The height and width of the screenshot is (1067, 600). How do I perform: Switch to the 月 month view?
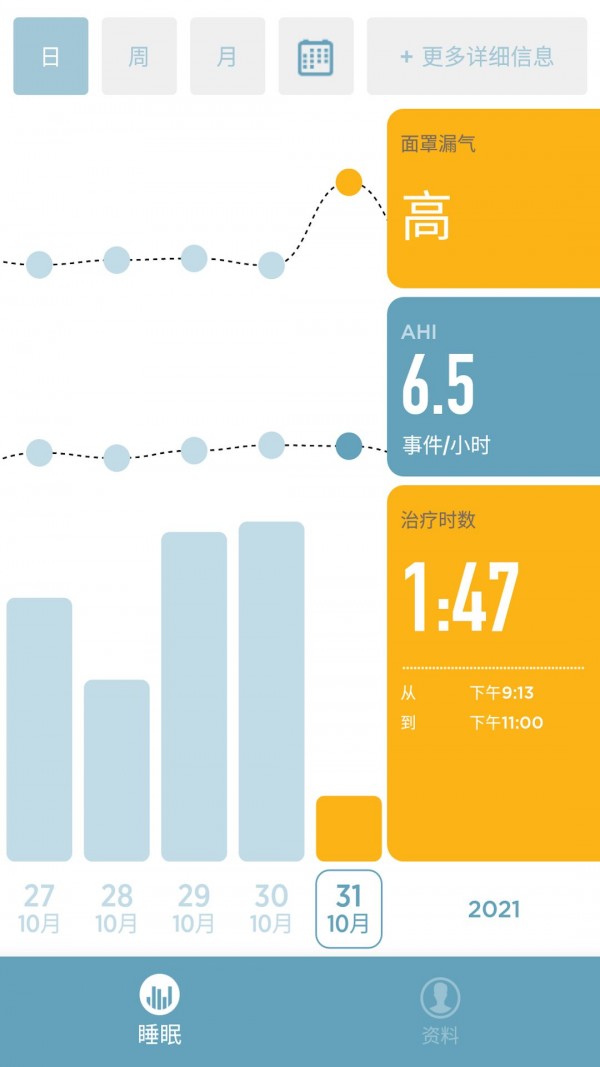[x=227, y=56]
